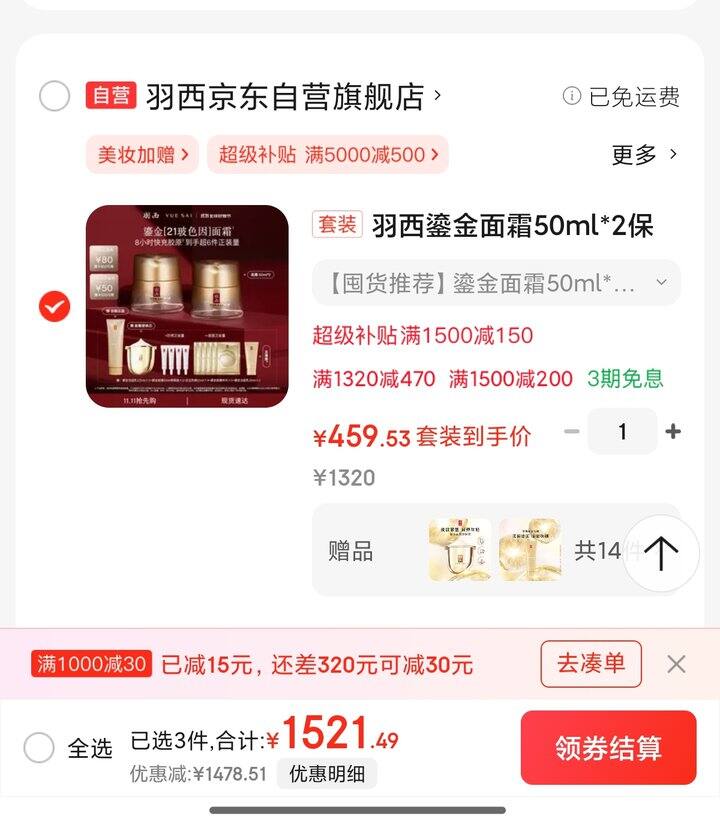
Task: Dismiss the 满1000减30 banner
Action: (676, 664)
